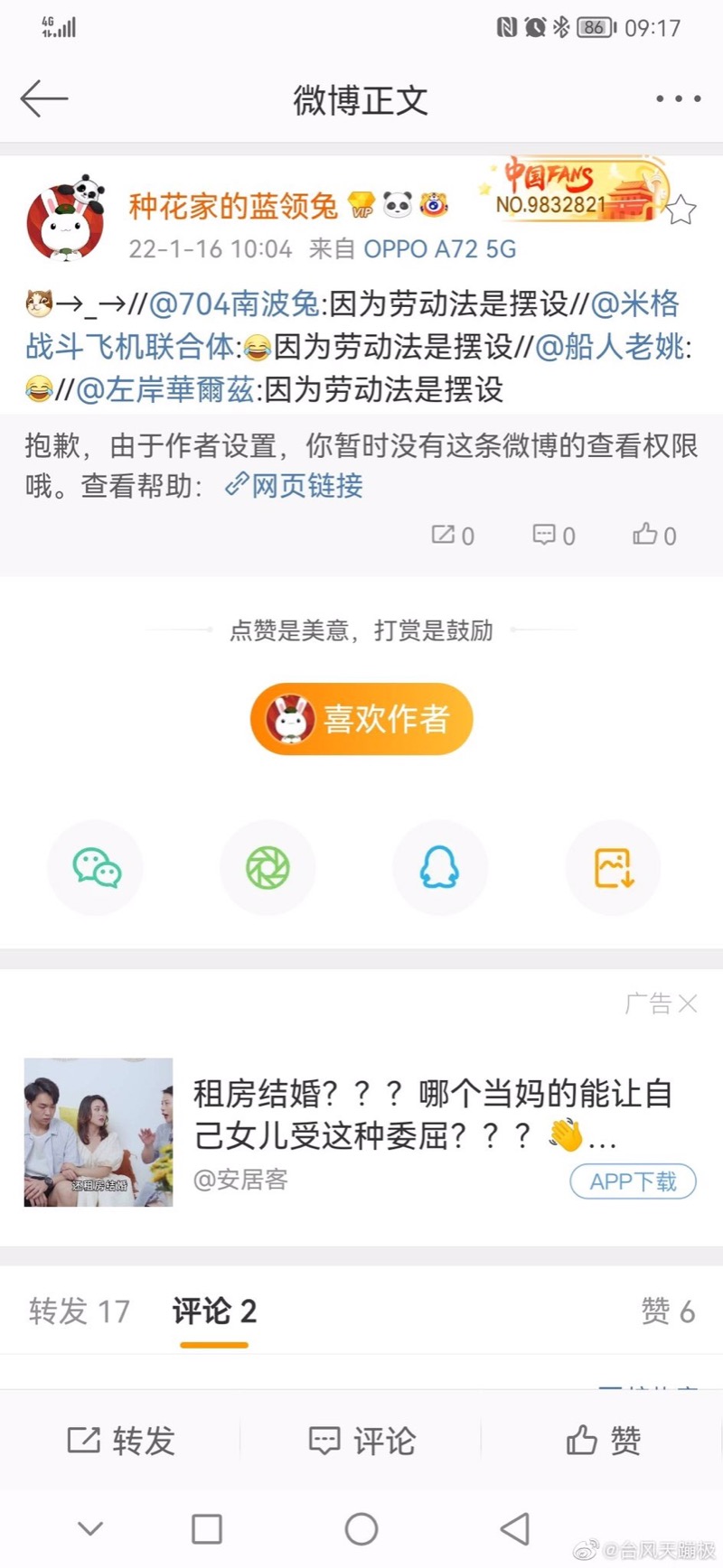The image size is (723, 1568).
Task: Open the 网页链接 help link
Action: [x=295, y=486]
